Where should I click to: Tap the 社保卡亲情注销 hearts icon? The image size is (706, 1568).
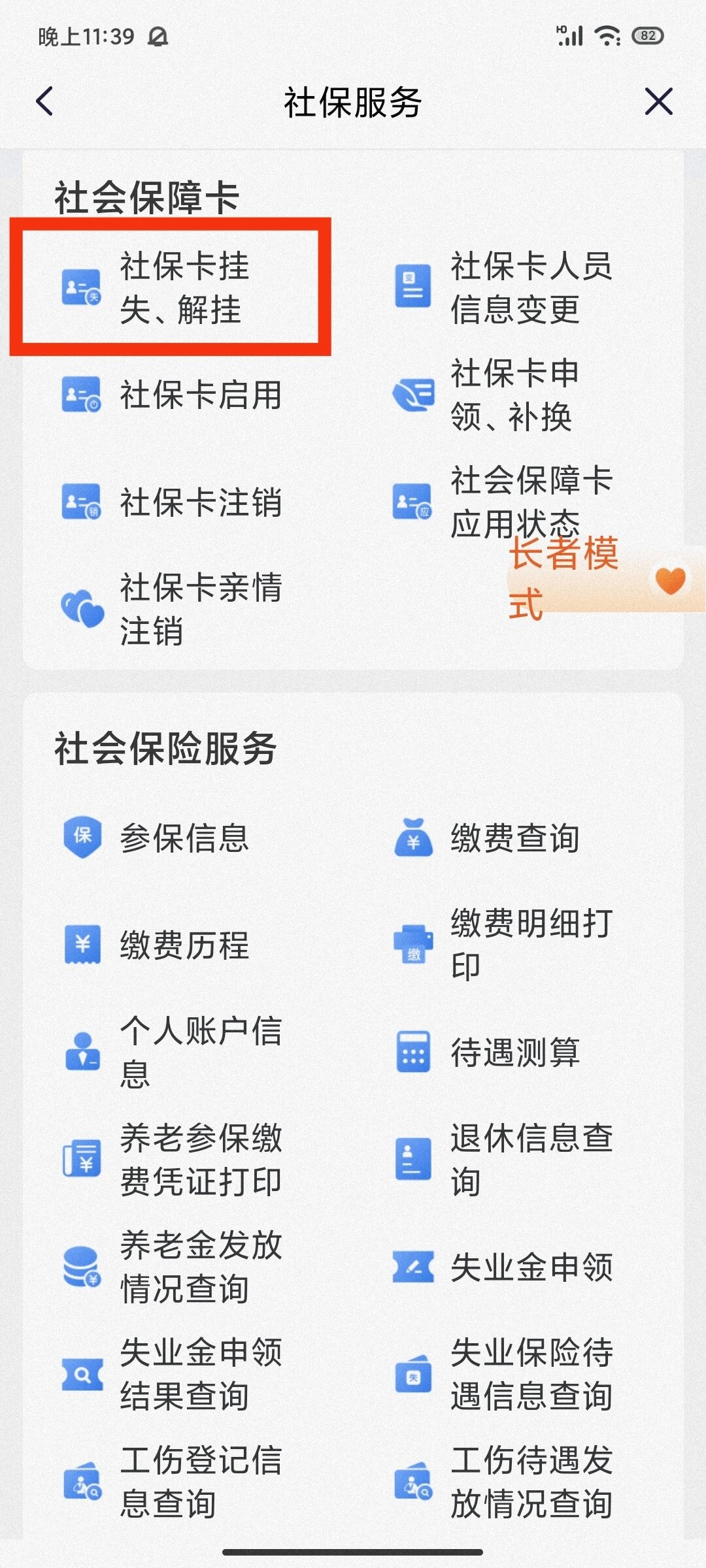(x=82, y=608)
